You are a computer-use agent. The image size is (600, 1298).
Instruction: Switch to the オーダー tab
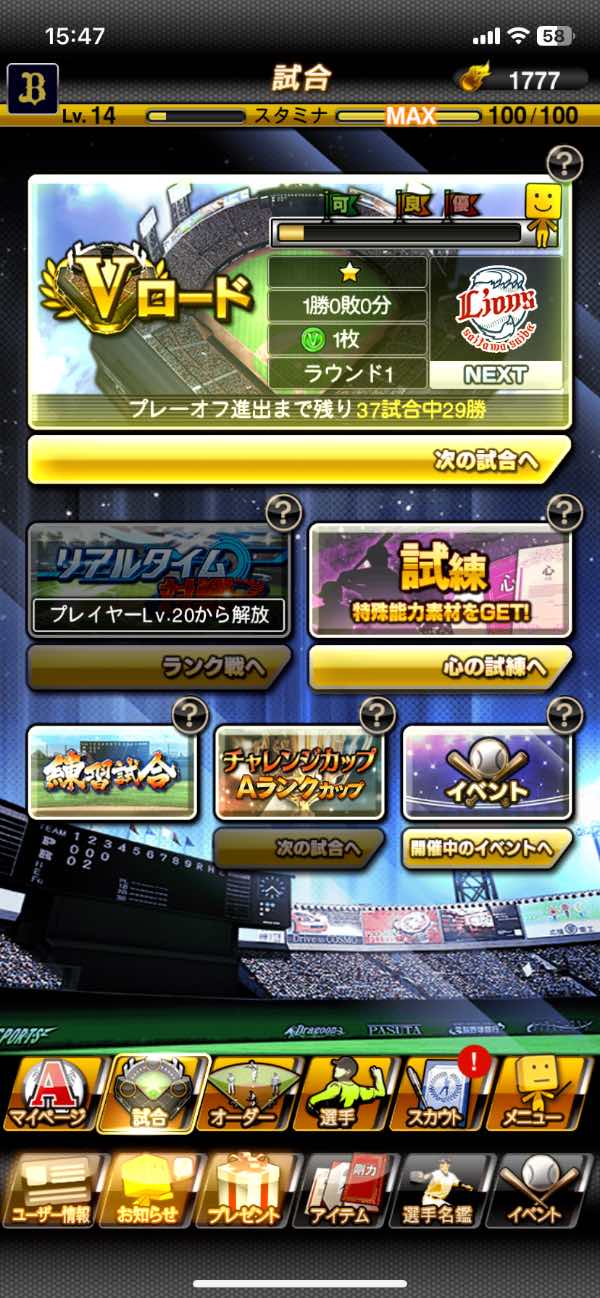point(250,1093)
